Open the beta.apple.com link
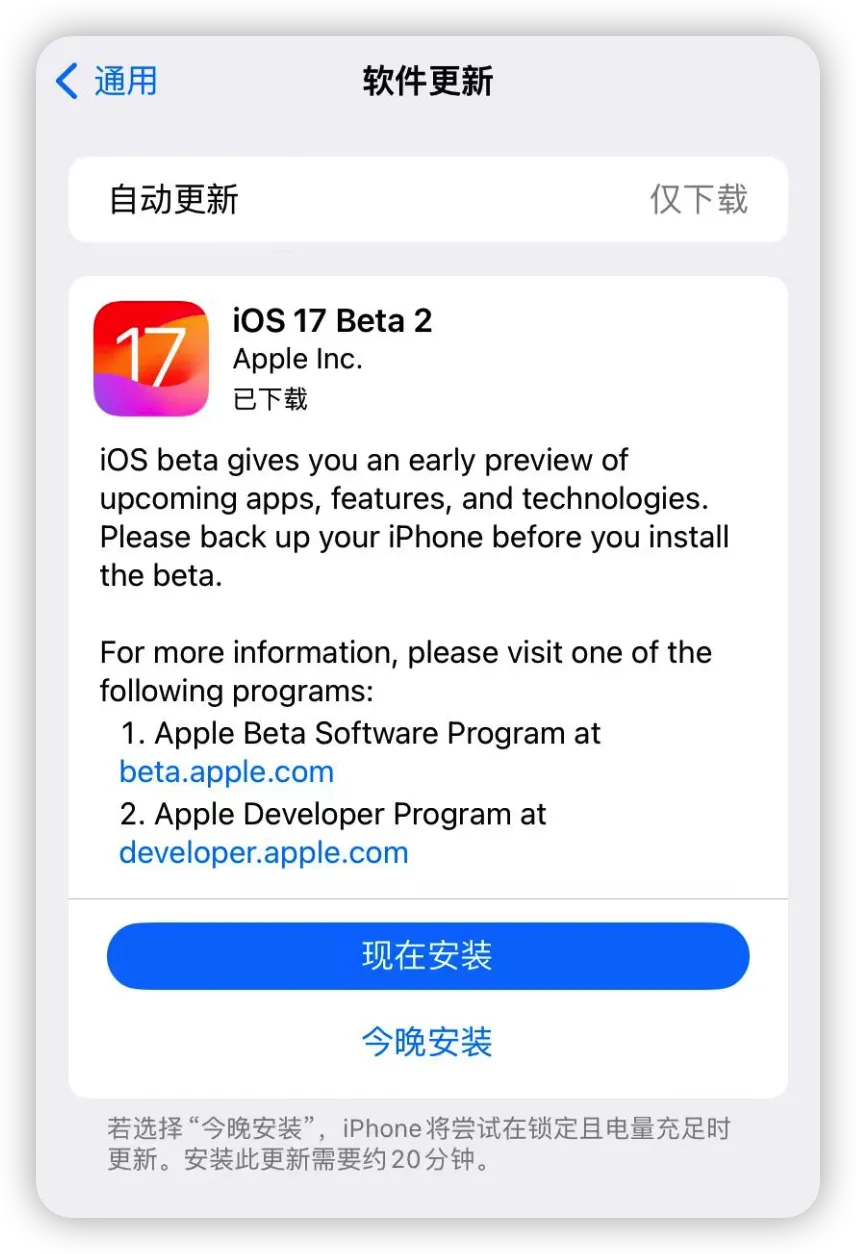The height and width of the screenshot is (1254, 856). [x=226, y=772]
